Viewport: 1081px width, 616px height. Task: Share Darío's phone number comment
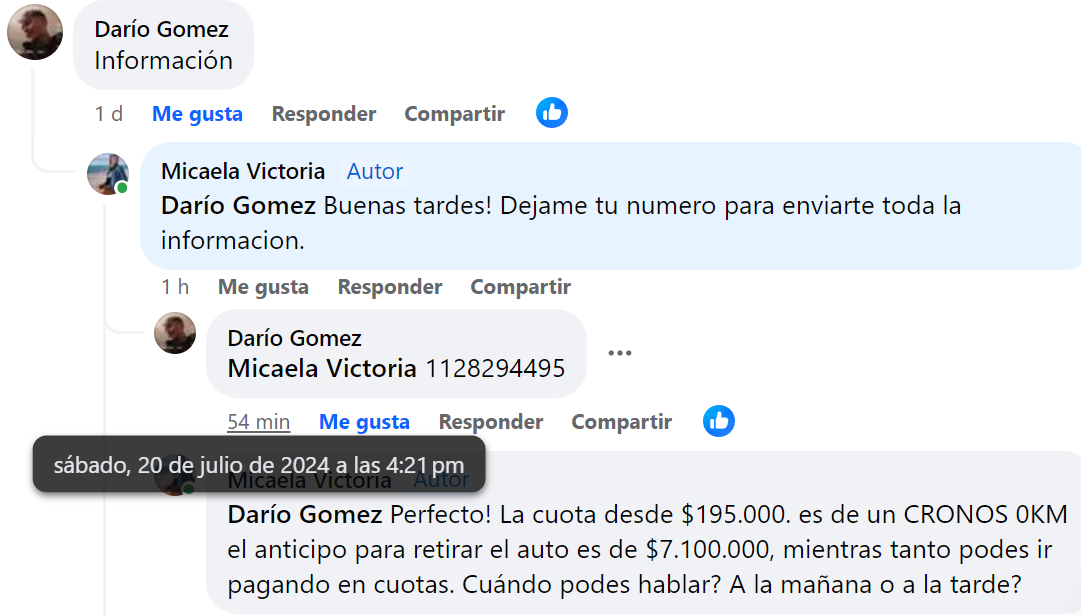click(621, 422)
